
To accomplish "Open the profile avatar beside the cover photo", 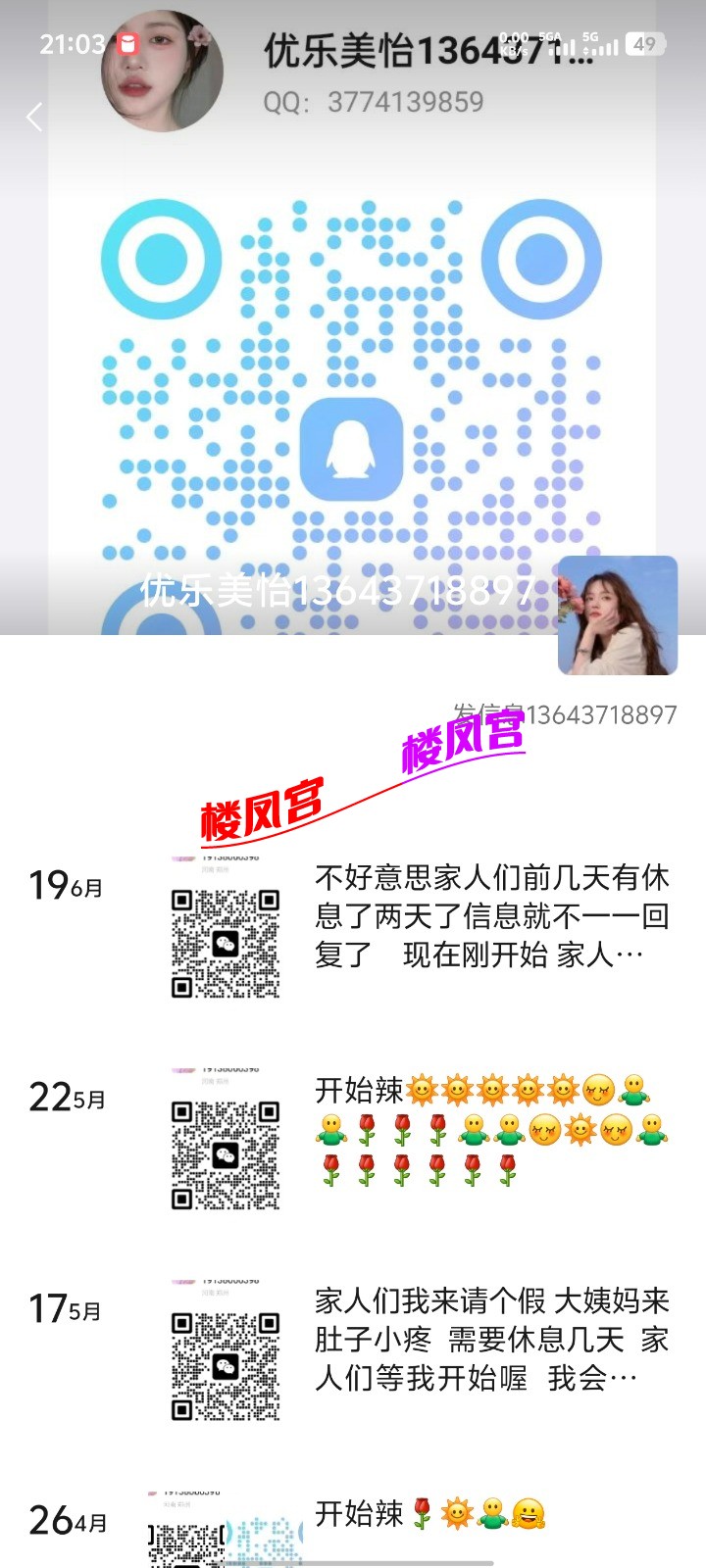I will point(618,615).
